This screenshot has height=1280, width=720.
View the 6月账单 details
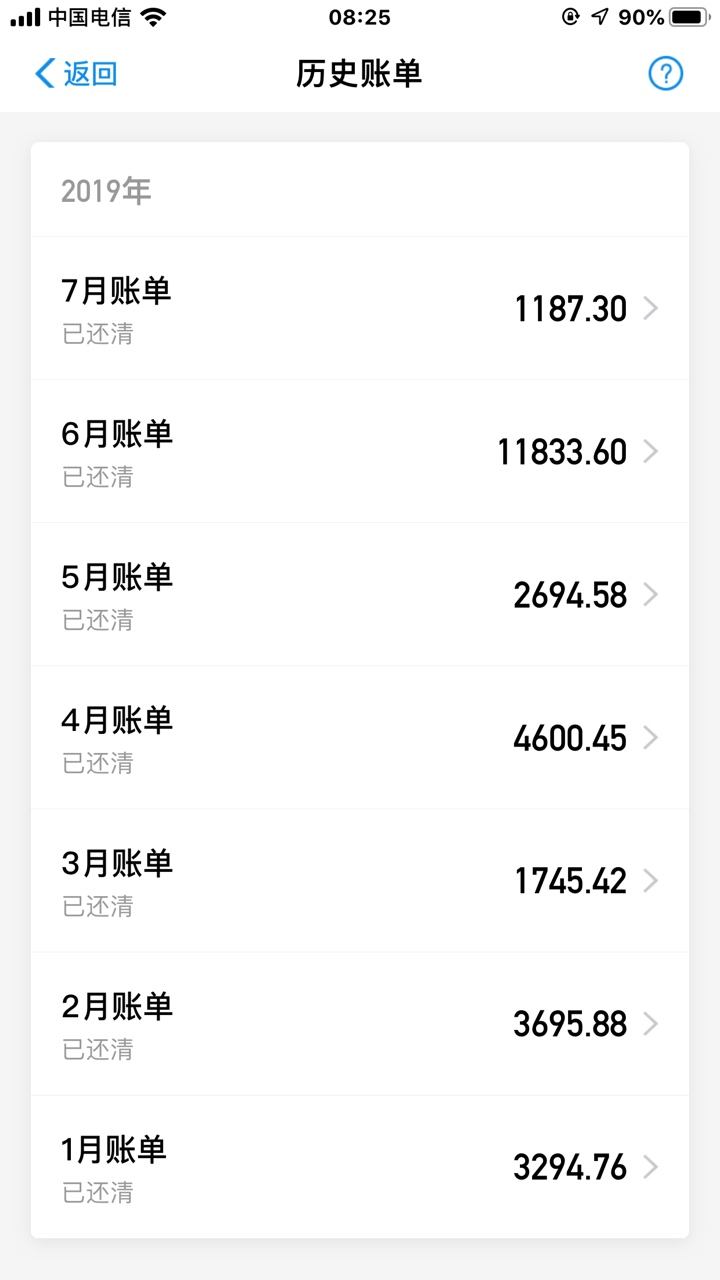tap(360, 451)
